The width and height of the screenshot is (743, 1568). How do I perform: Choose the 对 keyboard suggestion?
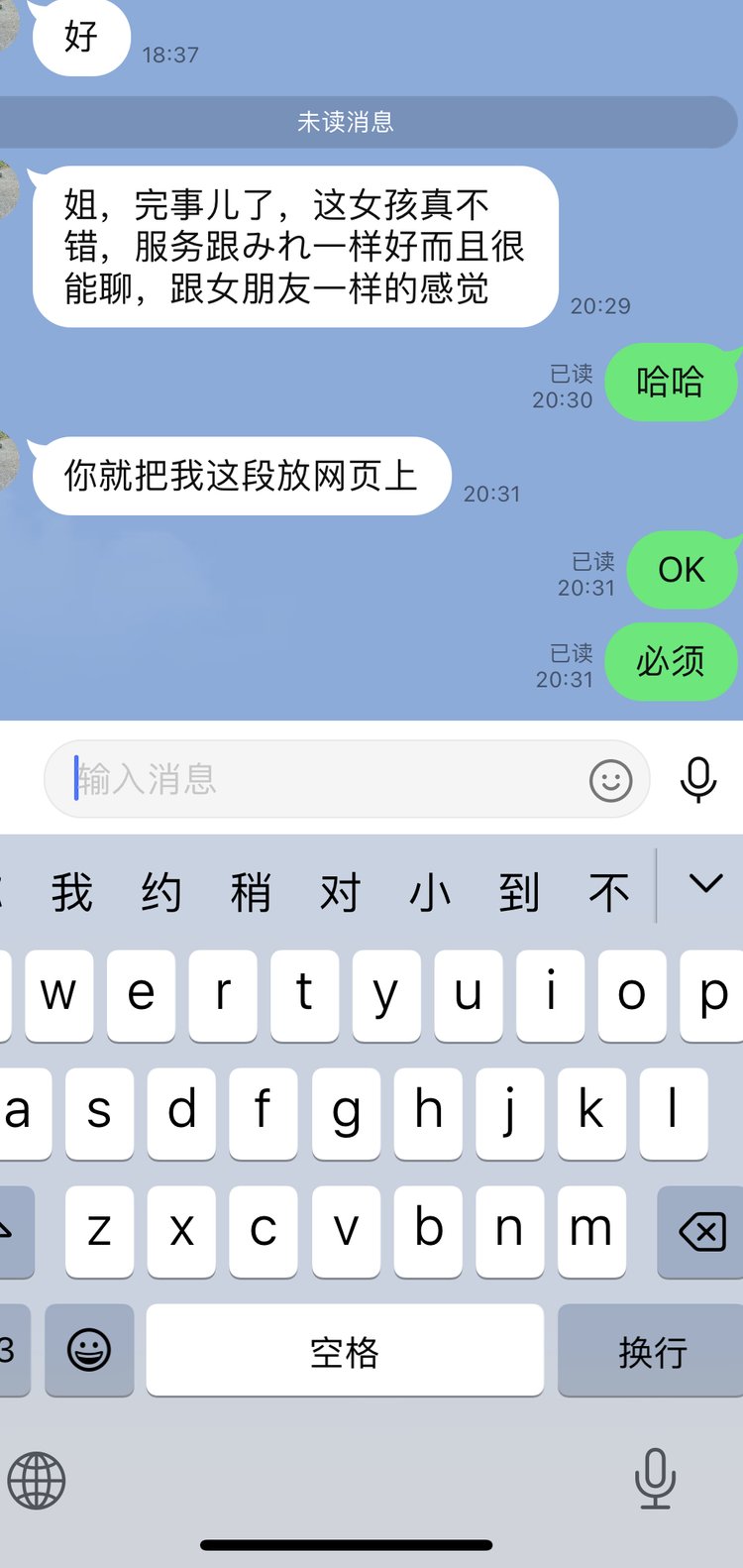tap(340, 892)
